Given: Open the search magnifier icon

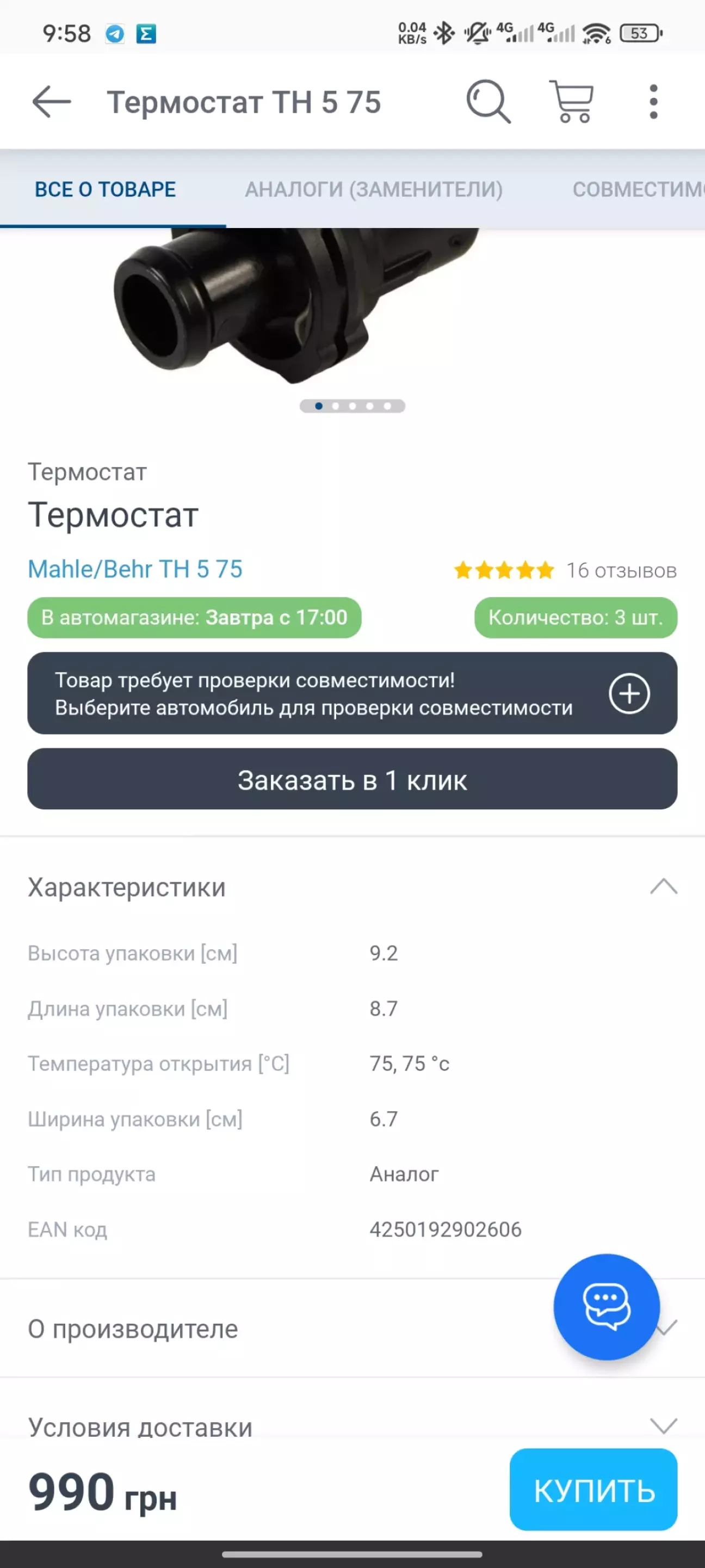Looking at the screenshot, I should (488, 101).
